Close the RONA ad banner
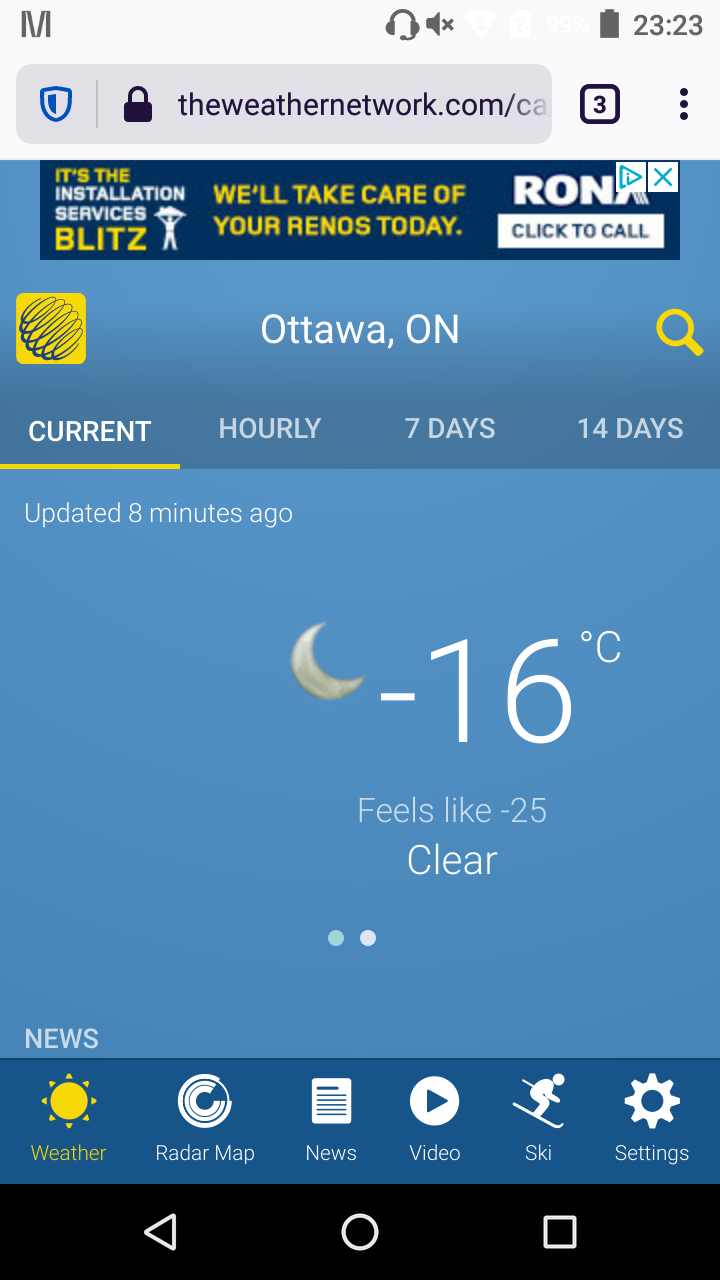 point(663,177)
